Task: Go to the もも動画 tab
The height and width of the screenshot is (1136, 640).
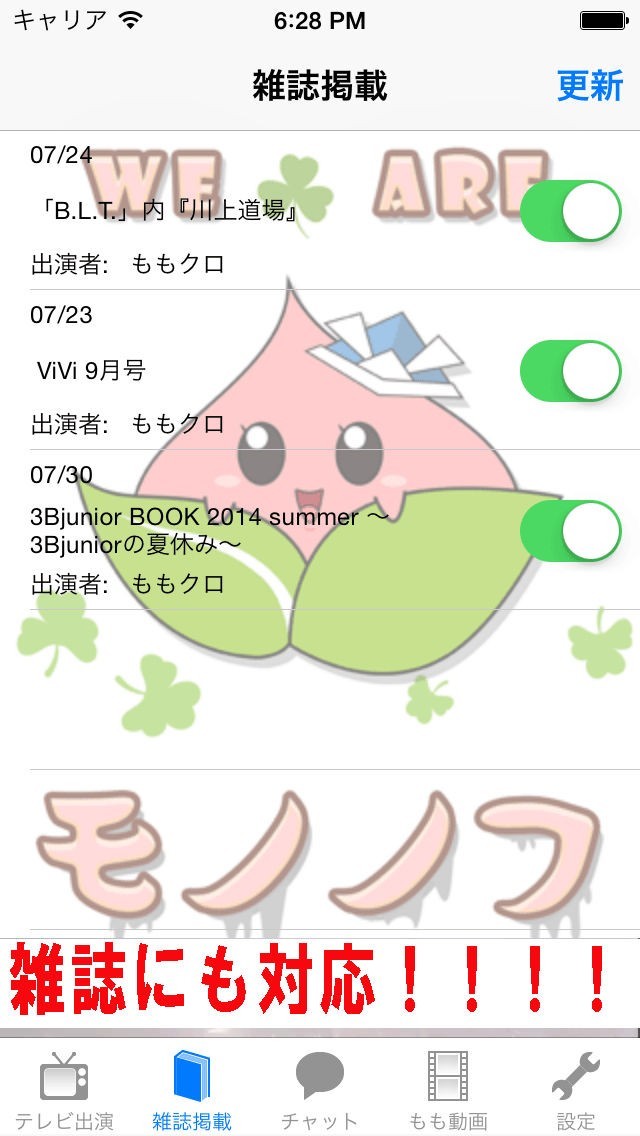Action: tap(448, 1090)
